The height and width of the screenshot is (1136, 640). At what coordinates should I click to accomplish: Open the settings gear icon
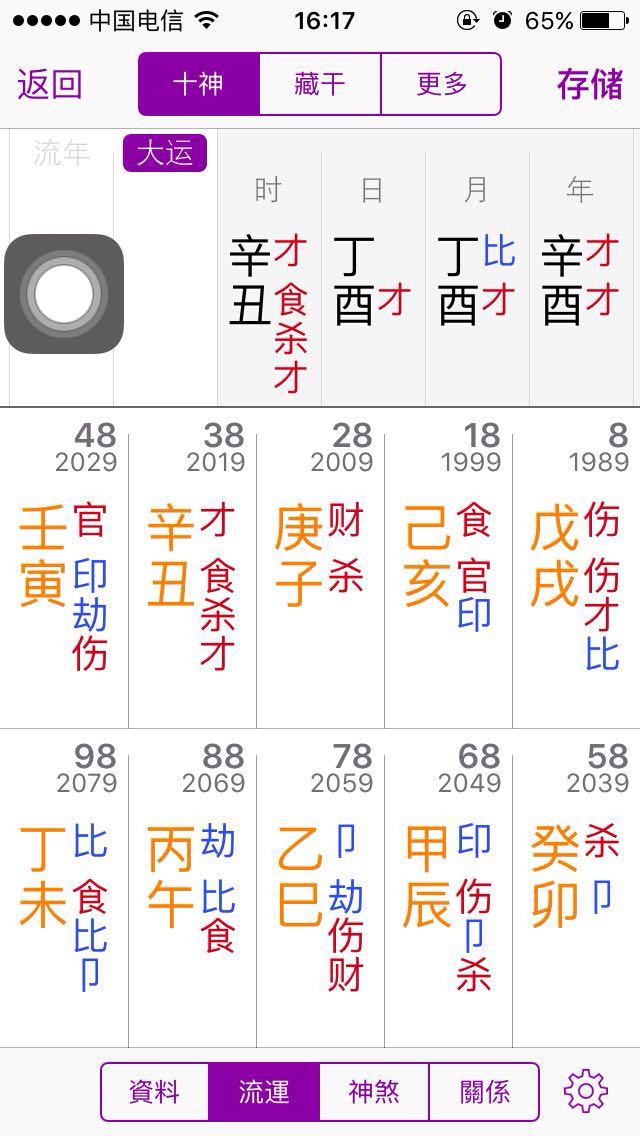tap(586, 1091)
